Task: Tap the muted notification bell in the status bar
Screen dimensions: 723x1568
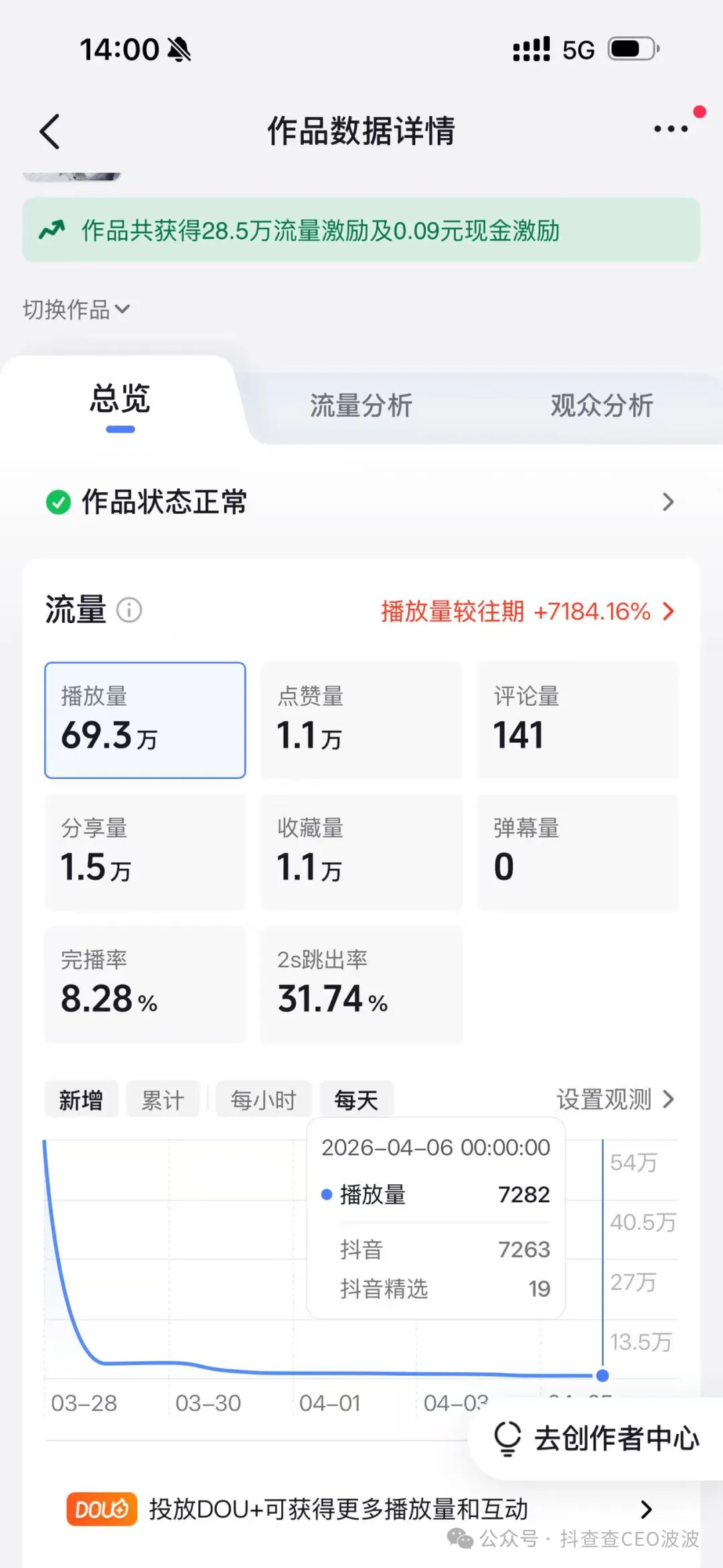Action: point(176,49)
